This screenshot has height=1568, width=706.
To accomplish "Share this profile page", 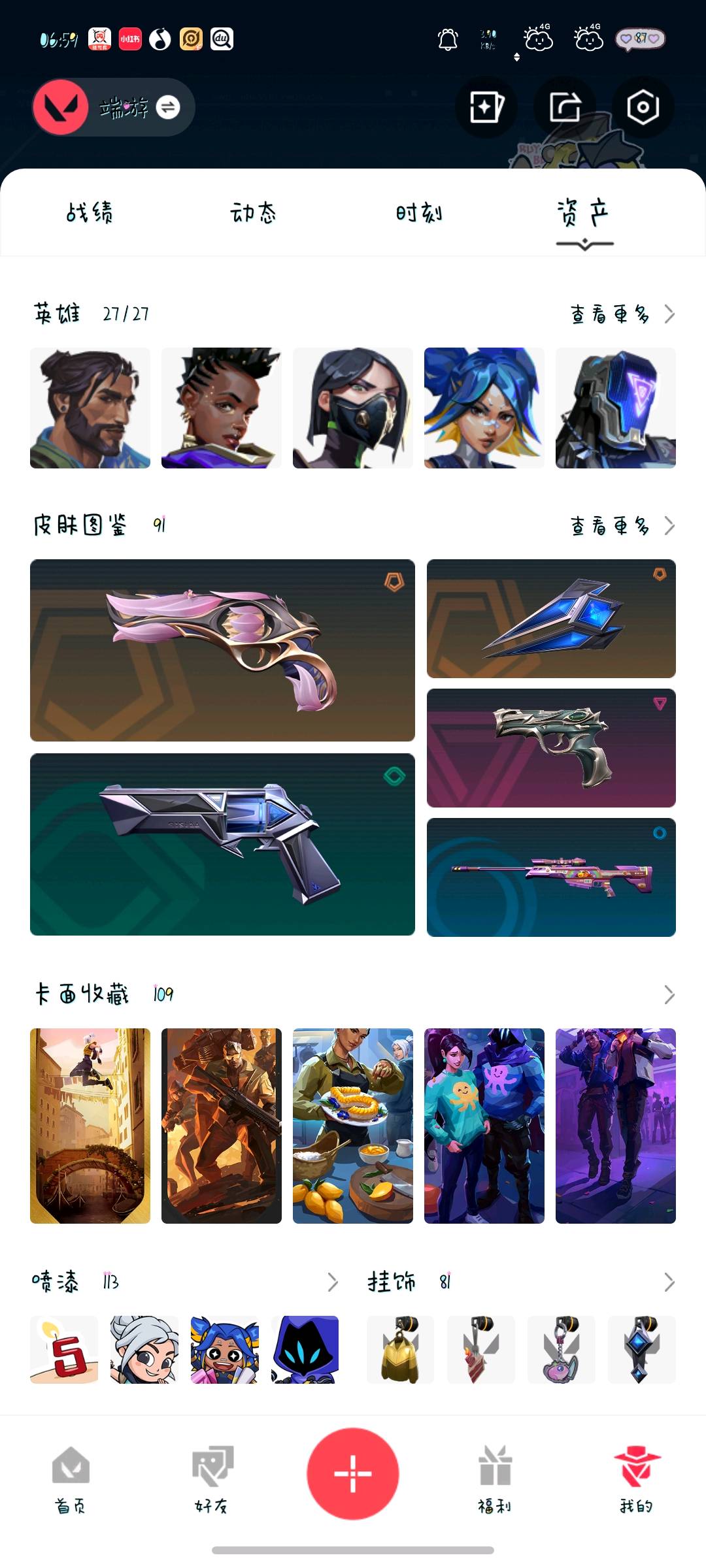I will pyautogui.click(x=565, y=106).
